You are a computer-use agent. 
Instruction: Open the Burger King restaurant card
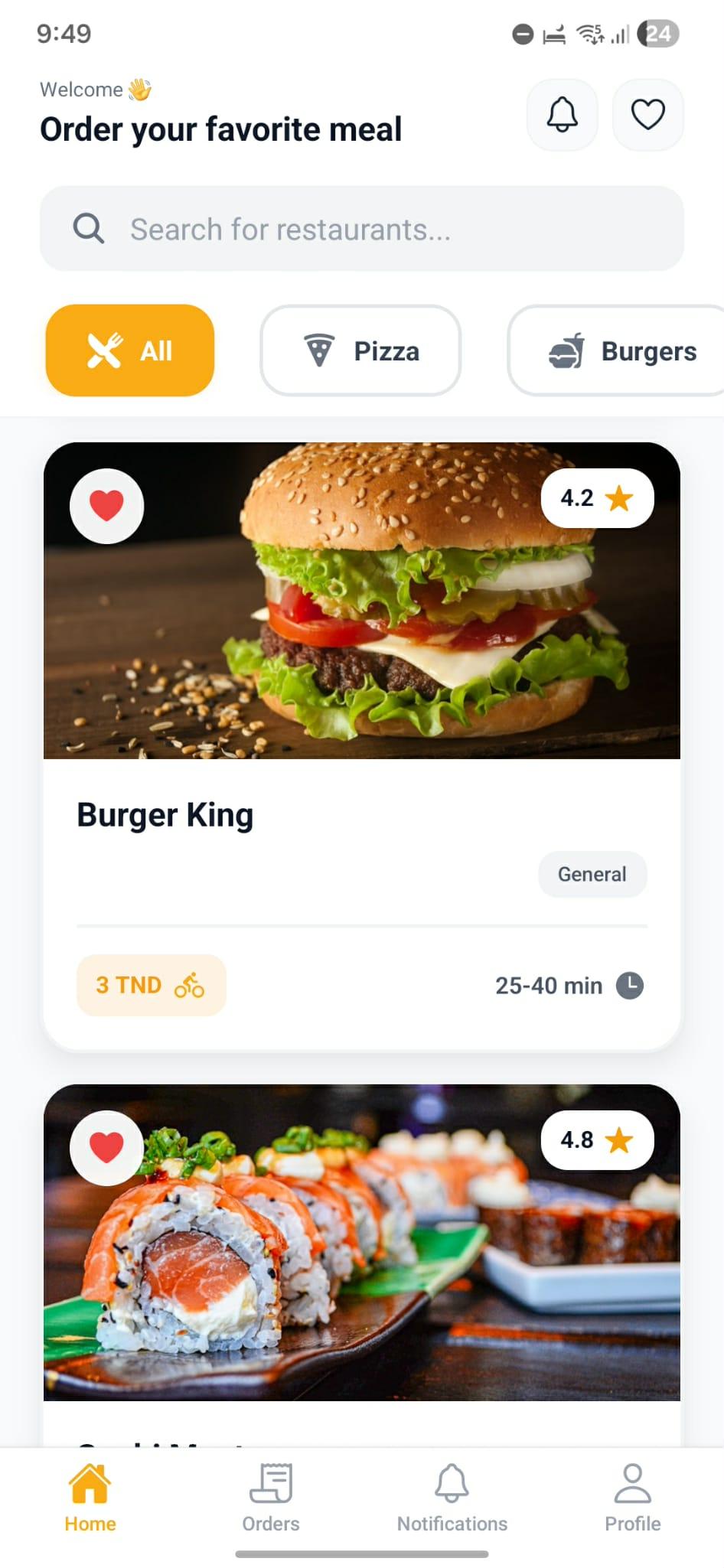pos(362,813)
